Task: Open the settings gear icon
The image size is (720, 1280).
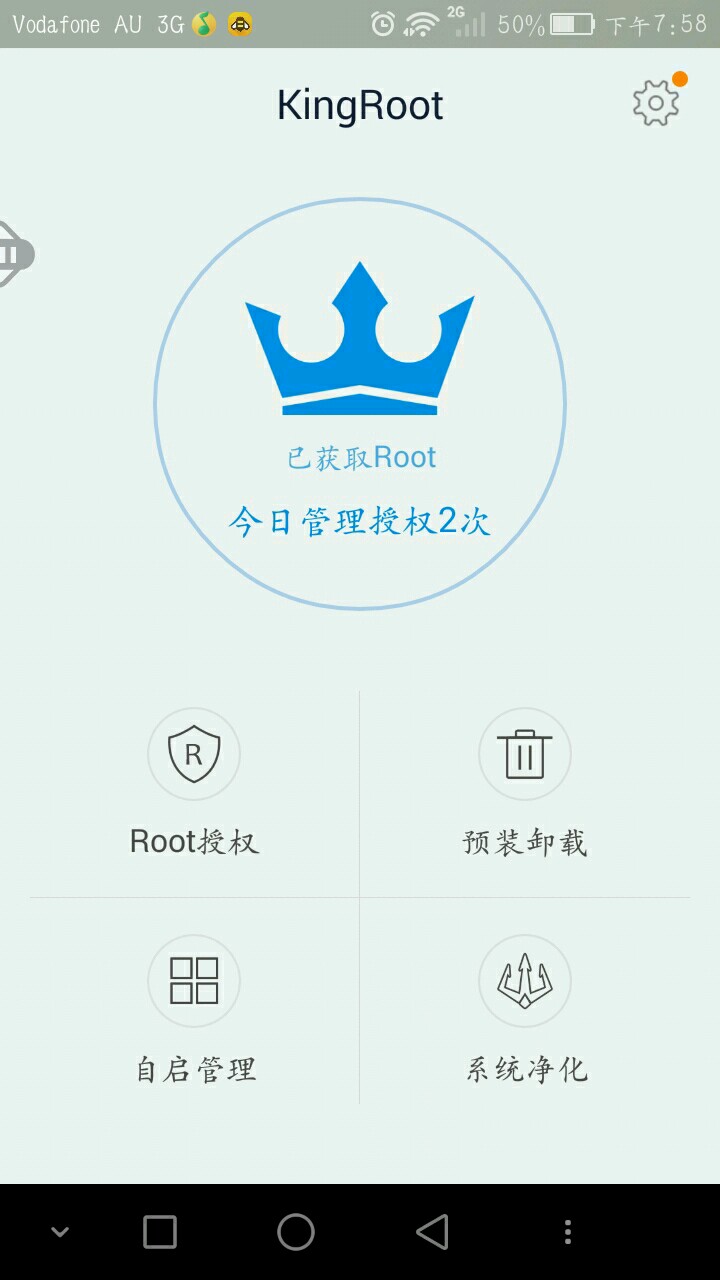Action: (x=656, y=103)
